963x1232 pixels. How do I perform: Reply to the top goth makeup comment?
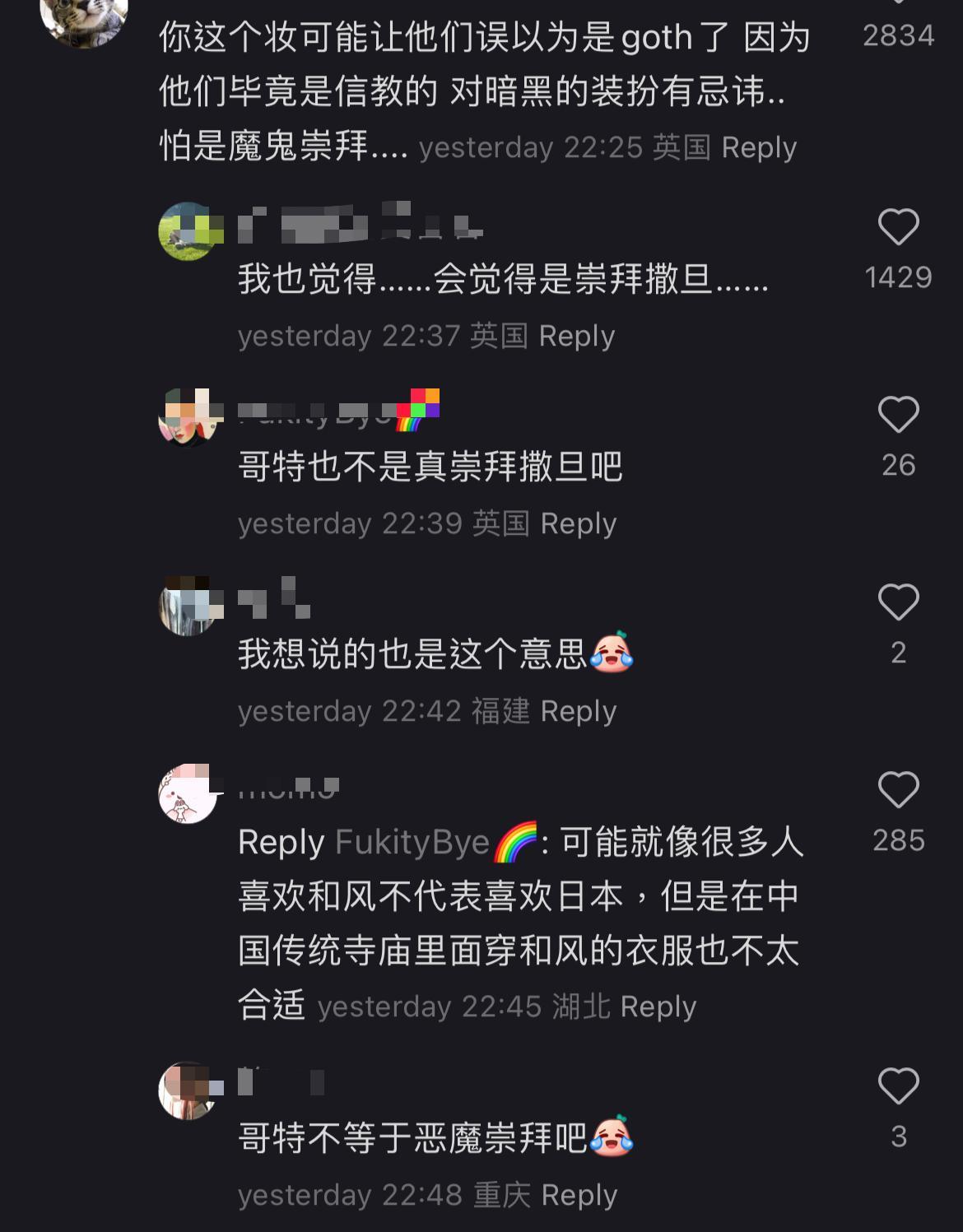tap(759, 148)
